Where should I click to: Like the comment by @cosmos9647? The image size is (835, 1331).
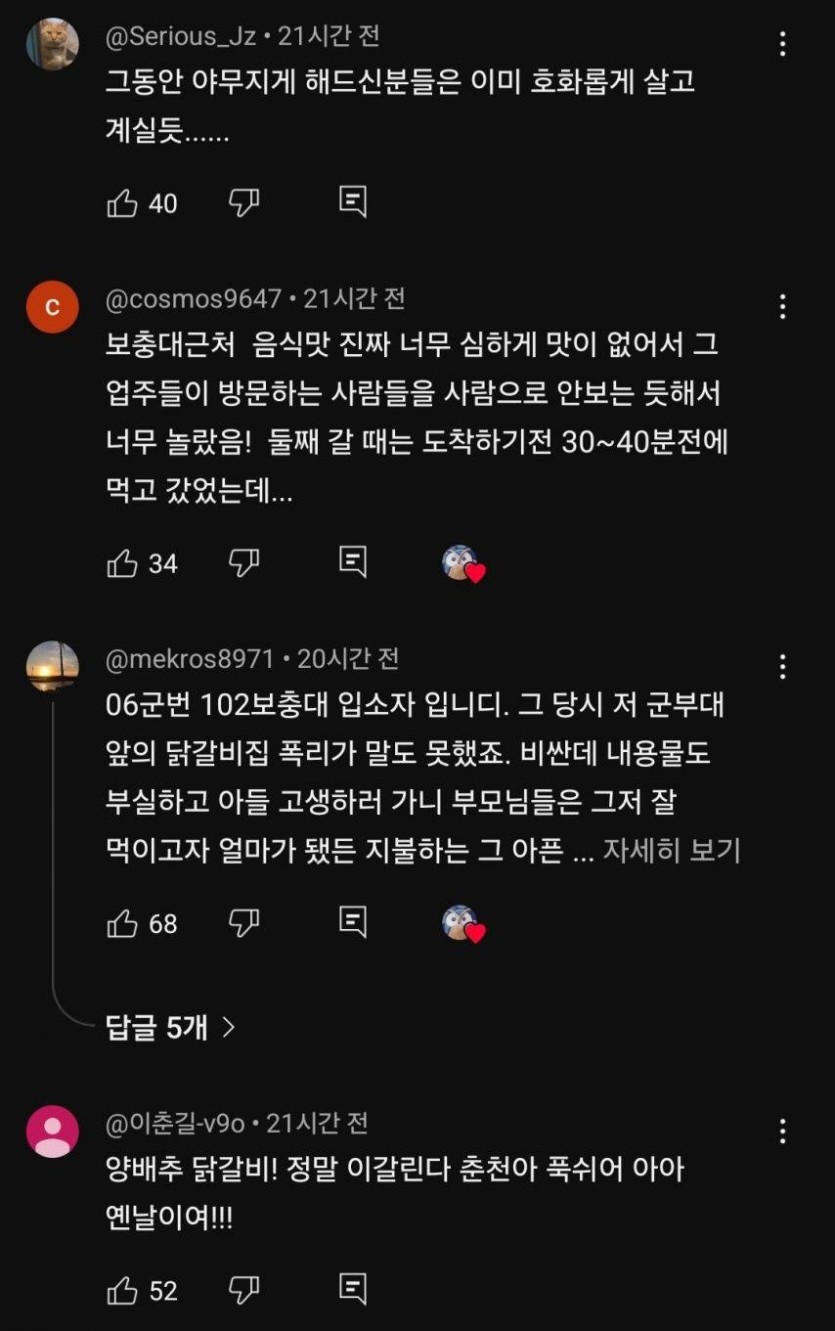point(122,564)
